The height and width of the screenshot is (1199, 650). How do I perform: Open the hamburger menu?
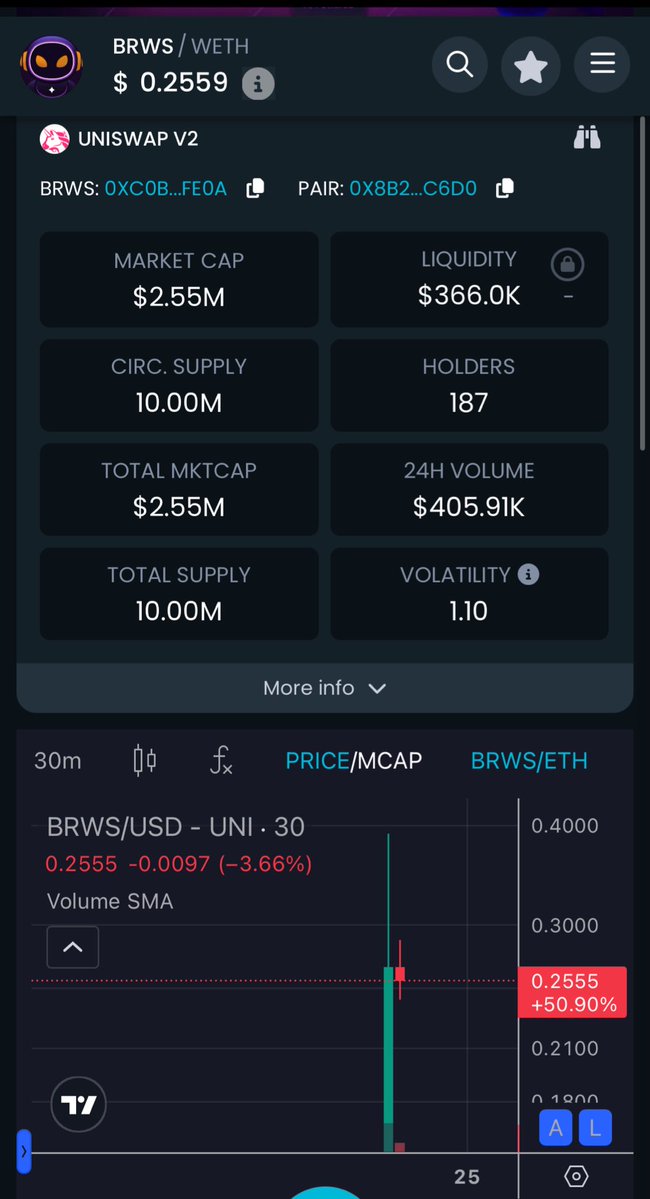(x=603, y=64)
